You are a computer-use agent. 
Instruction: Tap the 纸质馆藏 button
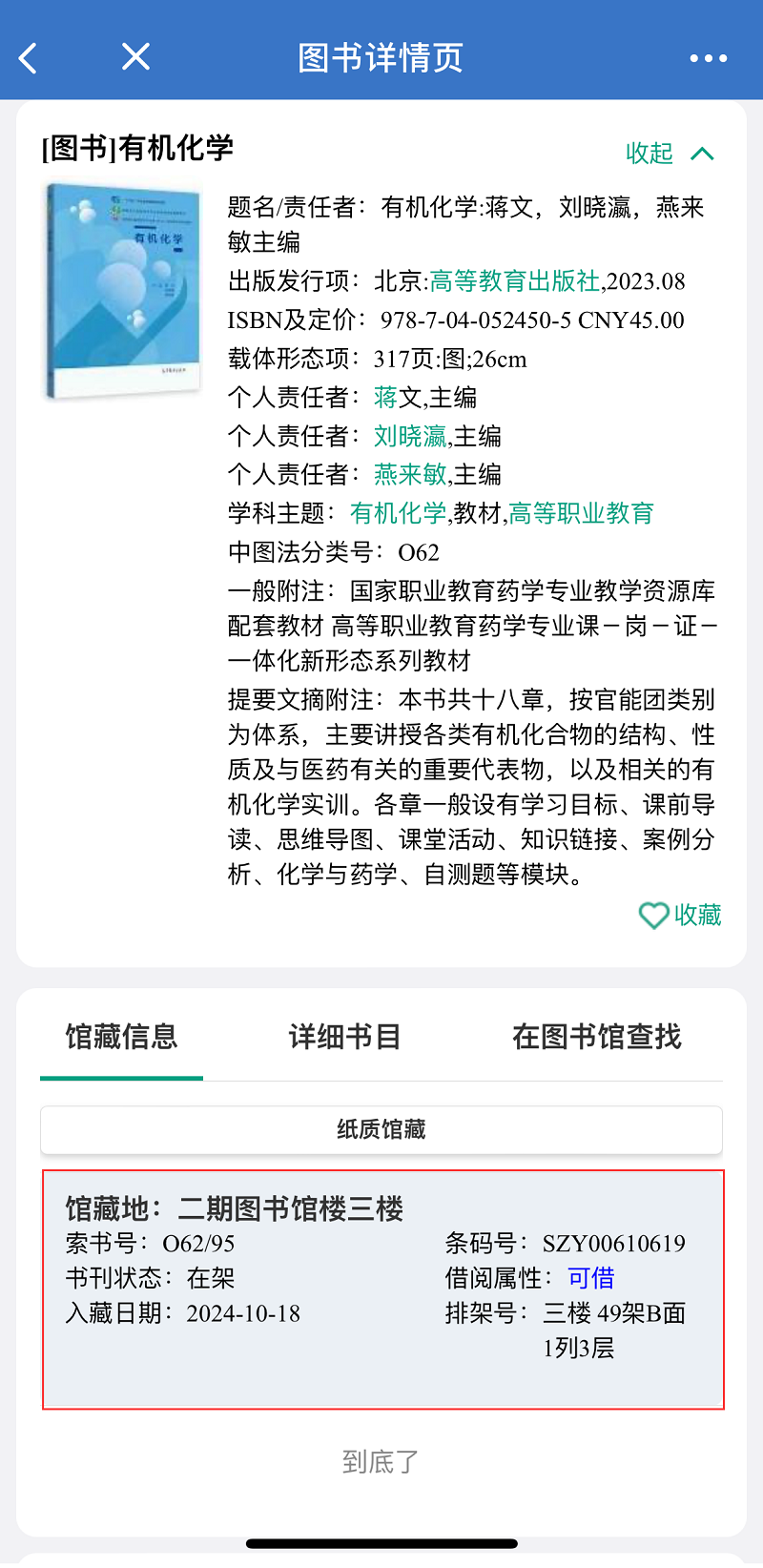point(381,1129)
